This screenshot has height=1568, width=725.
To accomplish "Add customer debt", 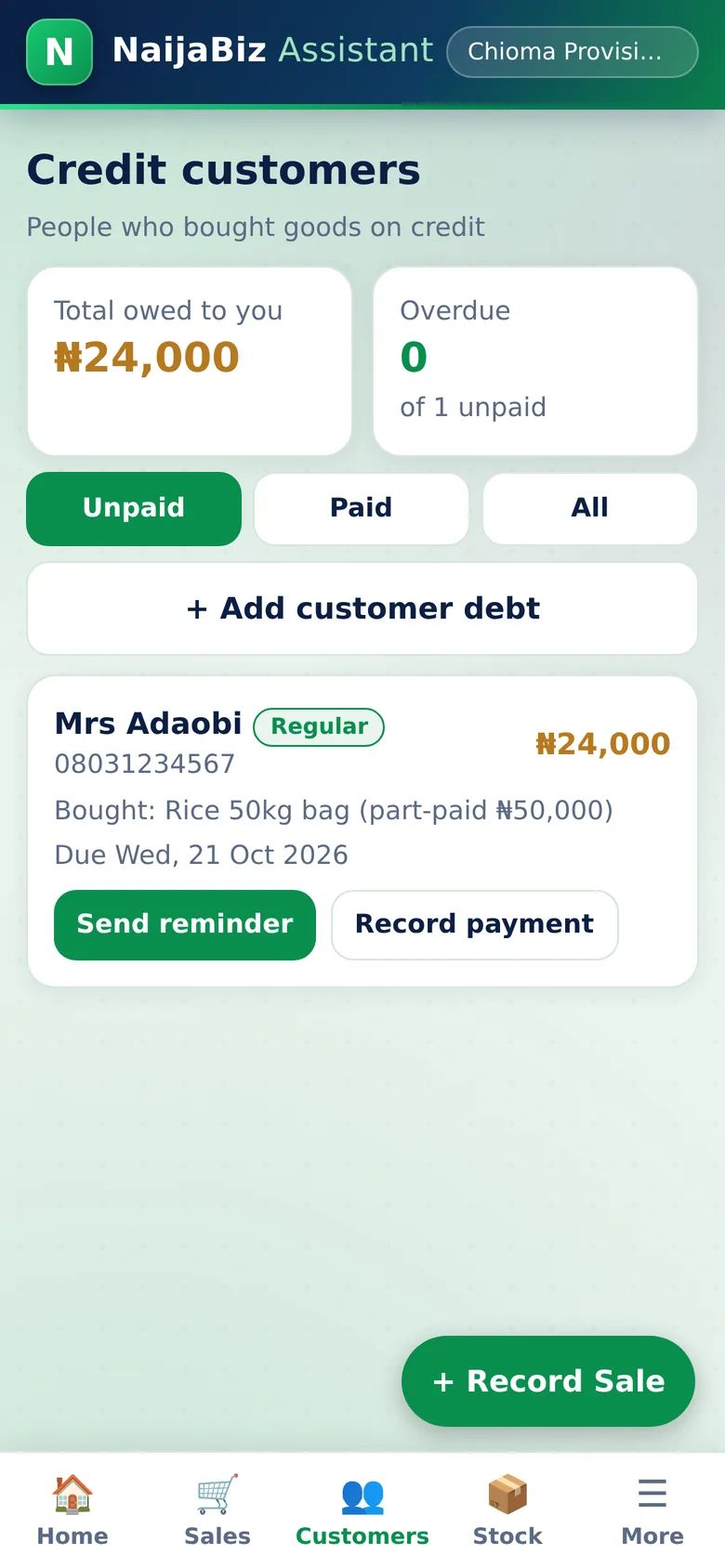I will coord(362,608).
